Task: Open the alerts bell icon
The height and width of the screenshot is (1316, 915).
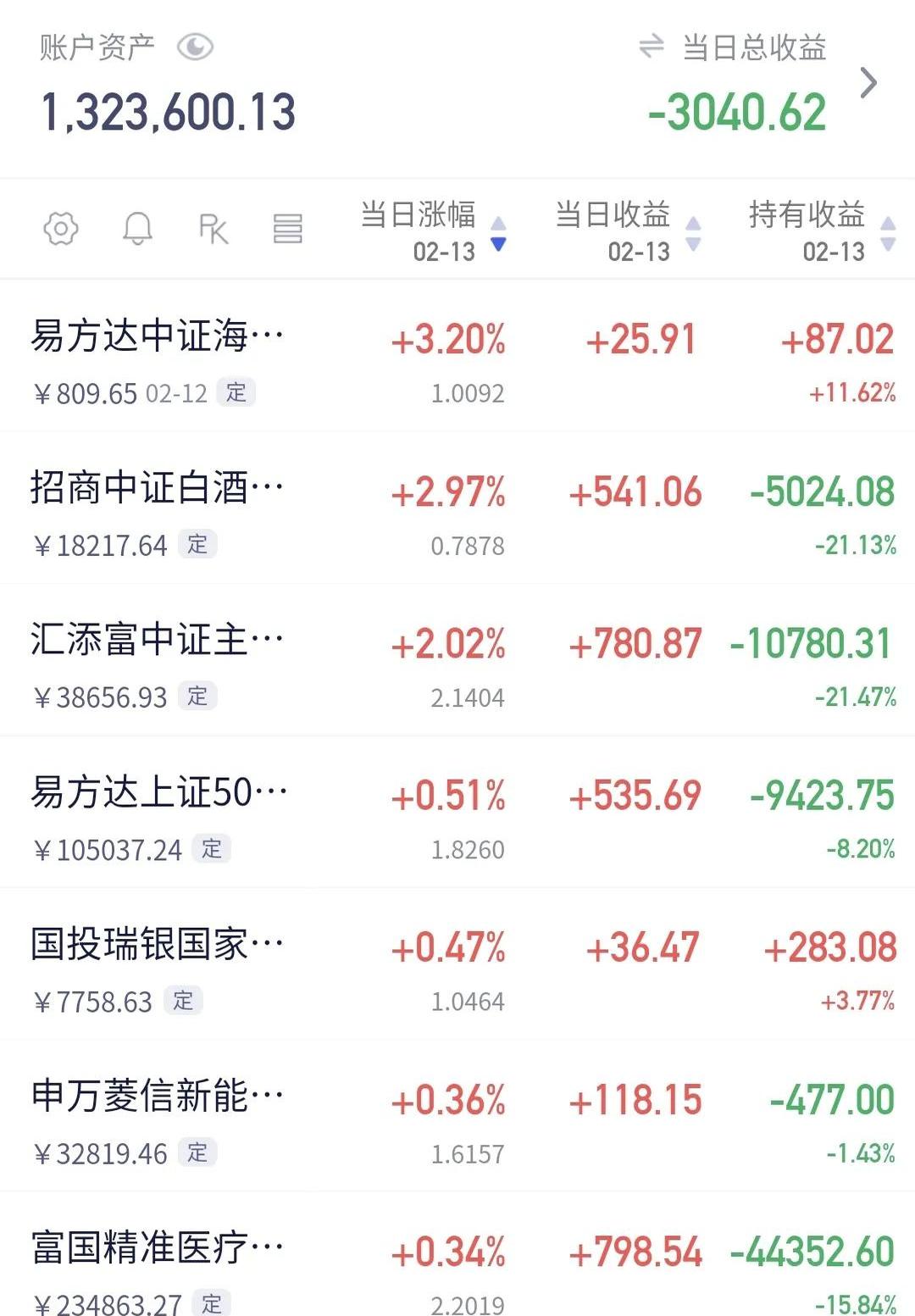Action: (138, 229)
